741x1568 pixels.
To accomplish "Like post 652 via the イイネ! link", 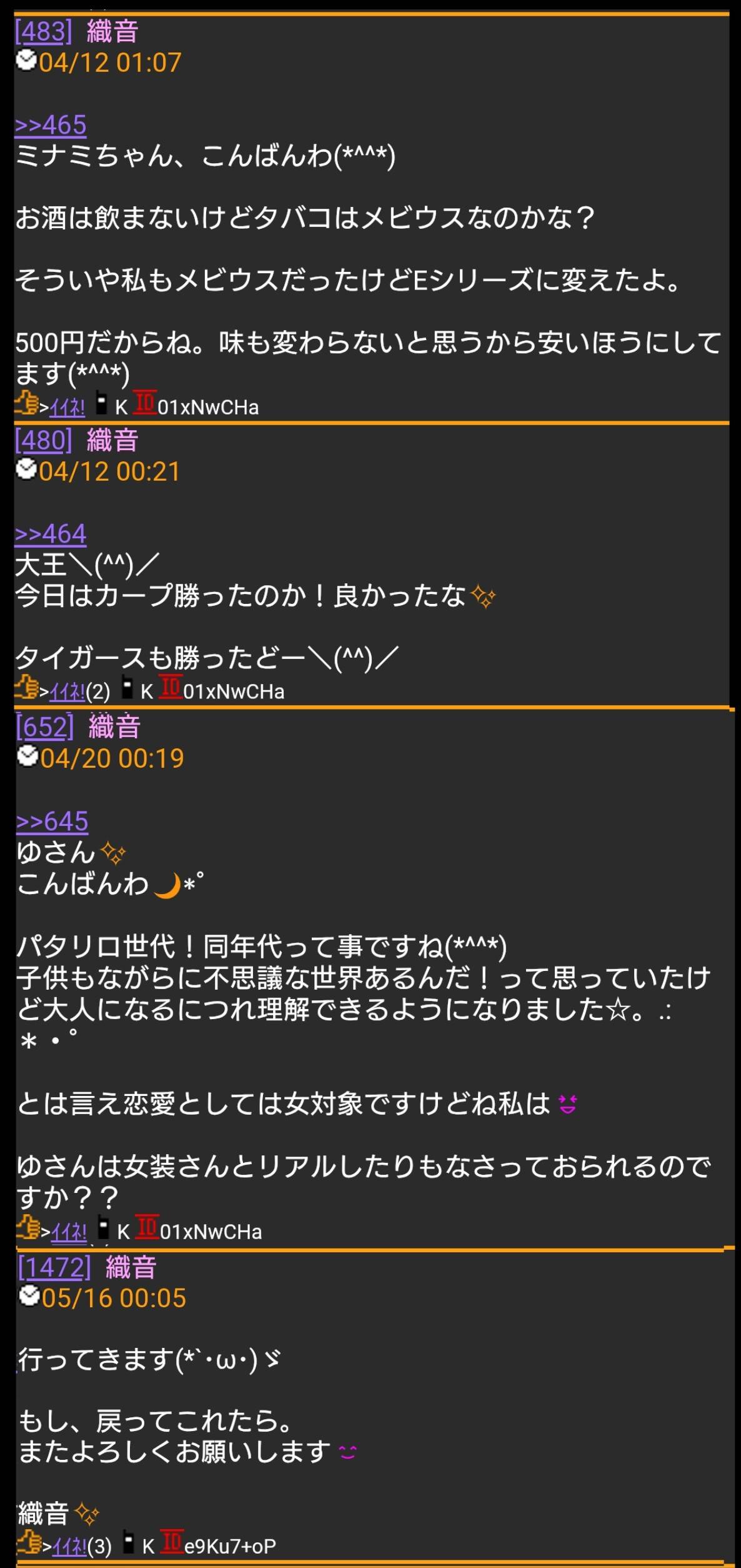I will point(69,1232).
